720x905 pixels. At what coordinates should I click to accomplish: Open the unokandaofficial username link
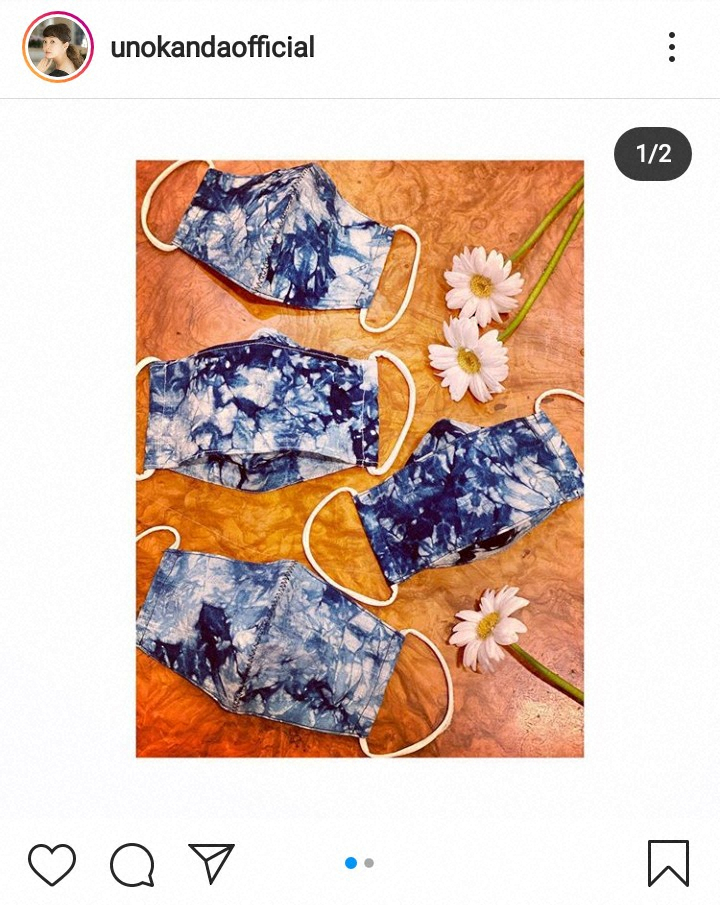coord(213,47)
